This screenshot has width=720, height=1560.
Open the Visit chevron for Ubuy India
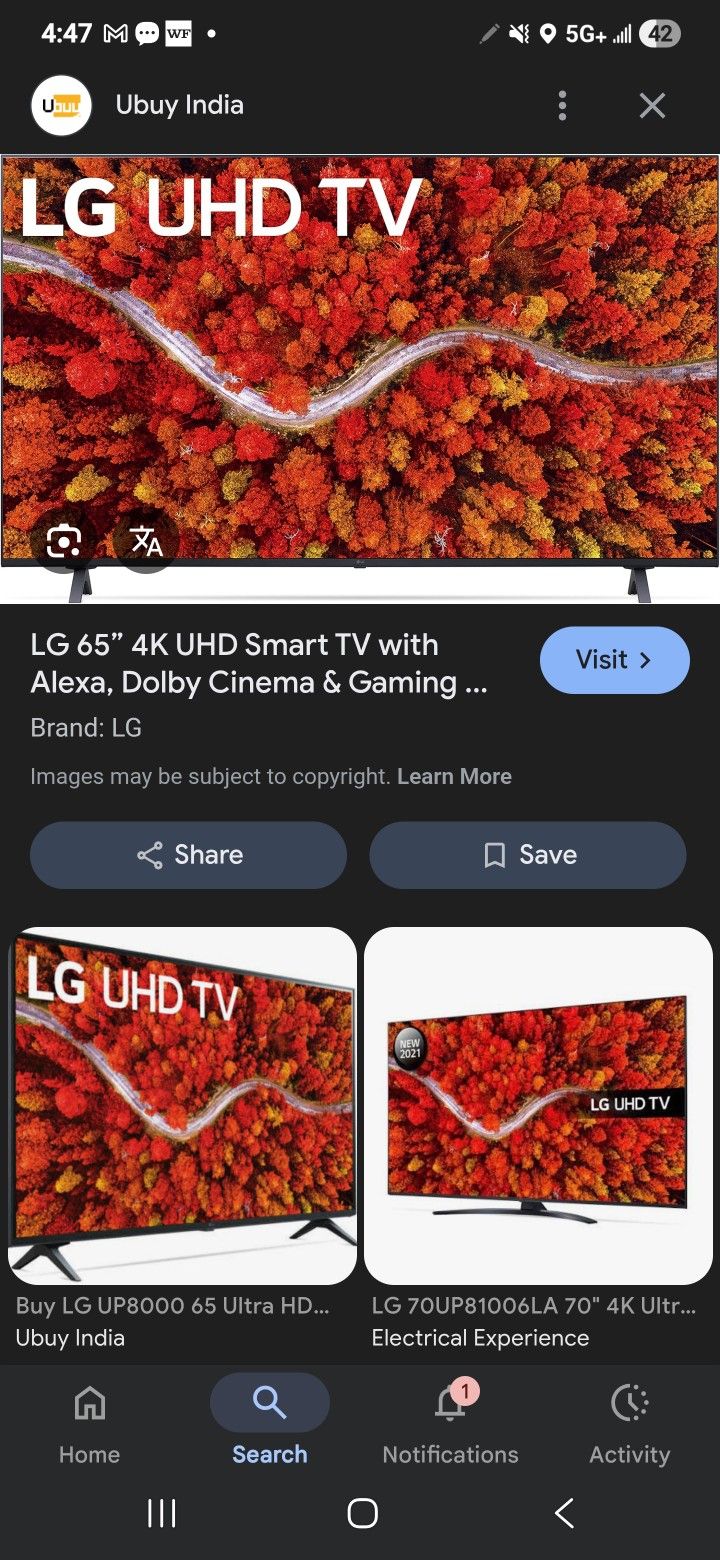645,660
